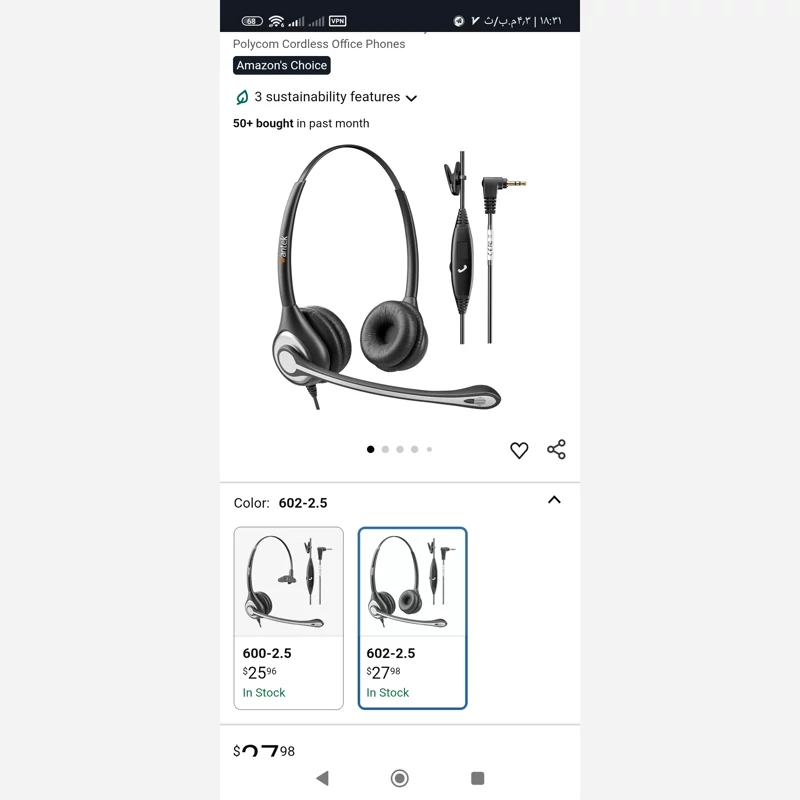
Task: Go to the system home screen
Action: (400, 778)
